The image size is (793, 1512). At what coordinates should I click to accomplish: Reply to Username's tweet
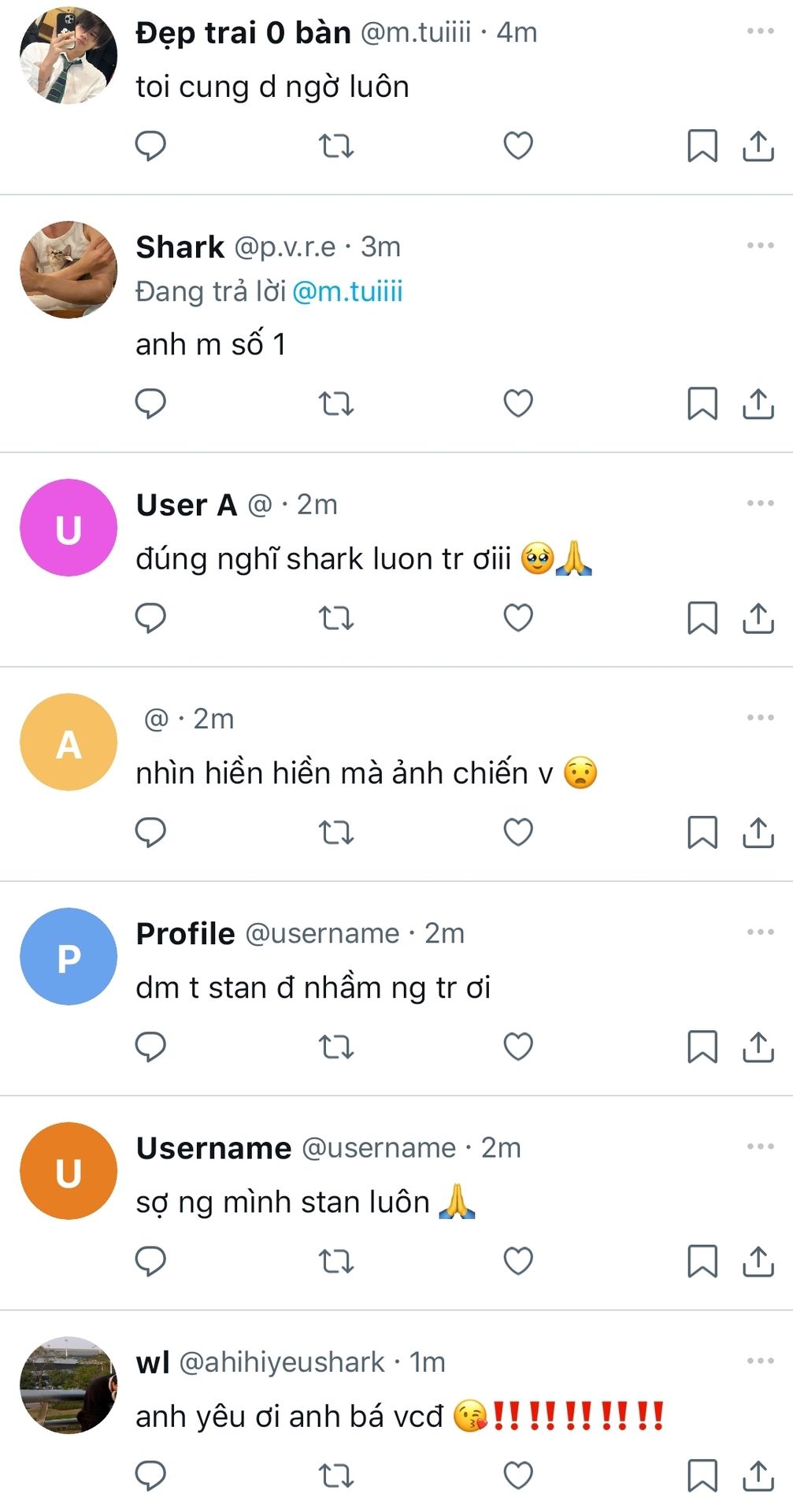(x=150, y=1261)
